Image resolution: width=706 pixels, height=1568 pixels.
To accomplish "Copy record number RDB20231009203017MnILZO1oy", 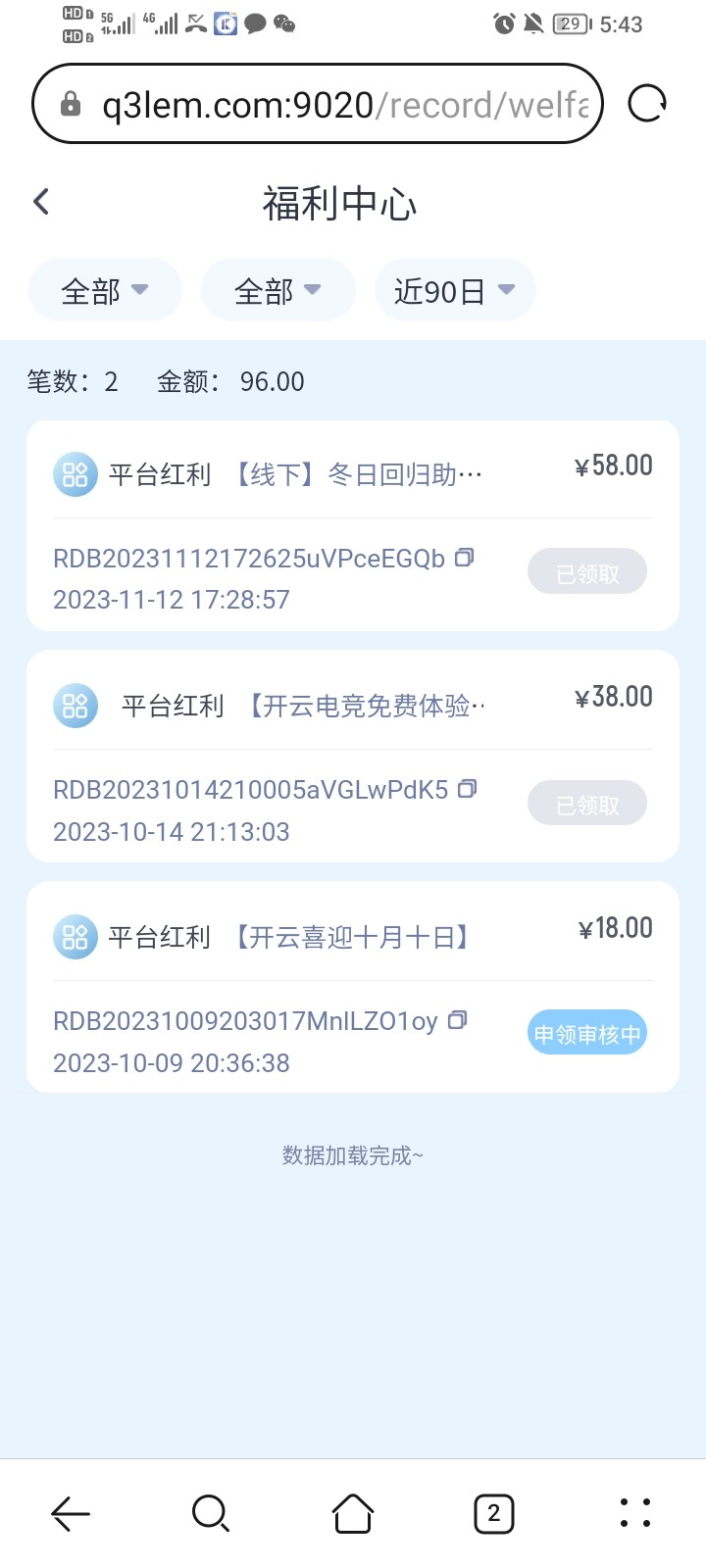I will [458, 1019].
